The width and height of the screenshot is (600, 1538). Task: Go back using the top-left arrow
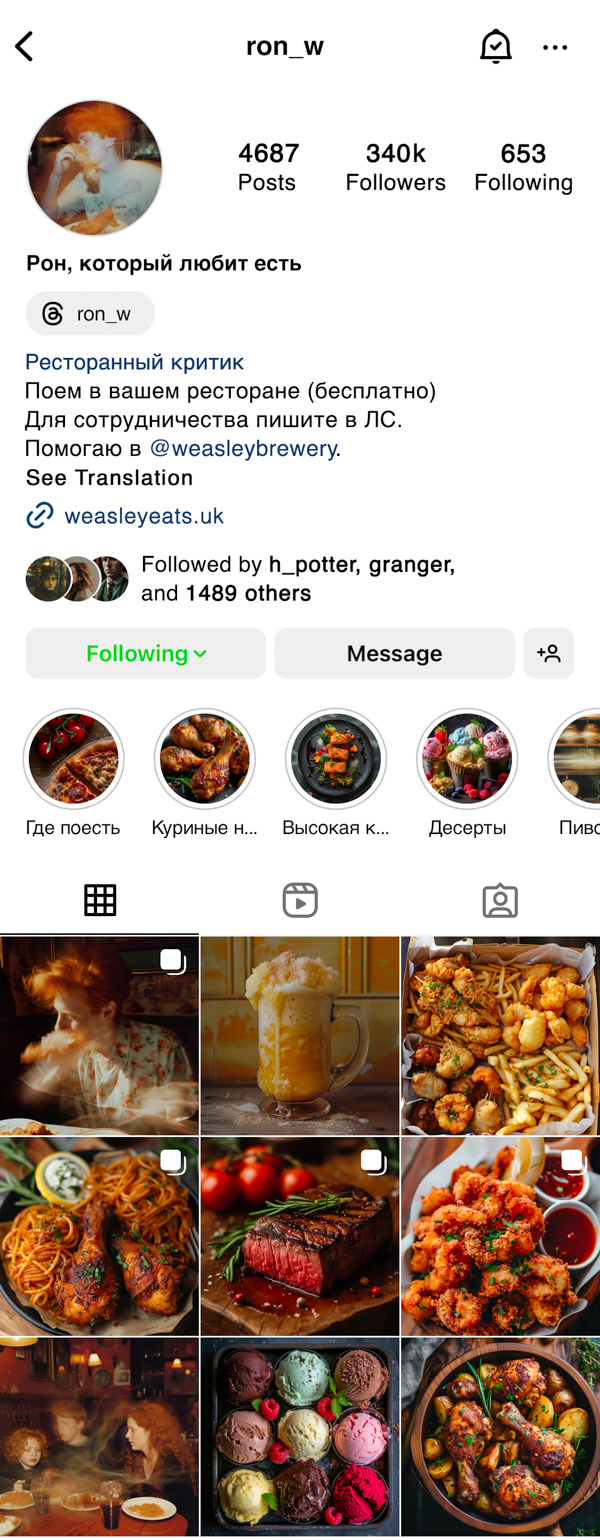click(x=25, y=46)
